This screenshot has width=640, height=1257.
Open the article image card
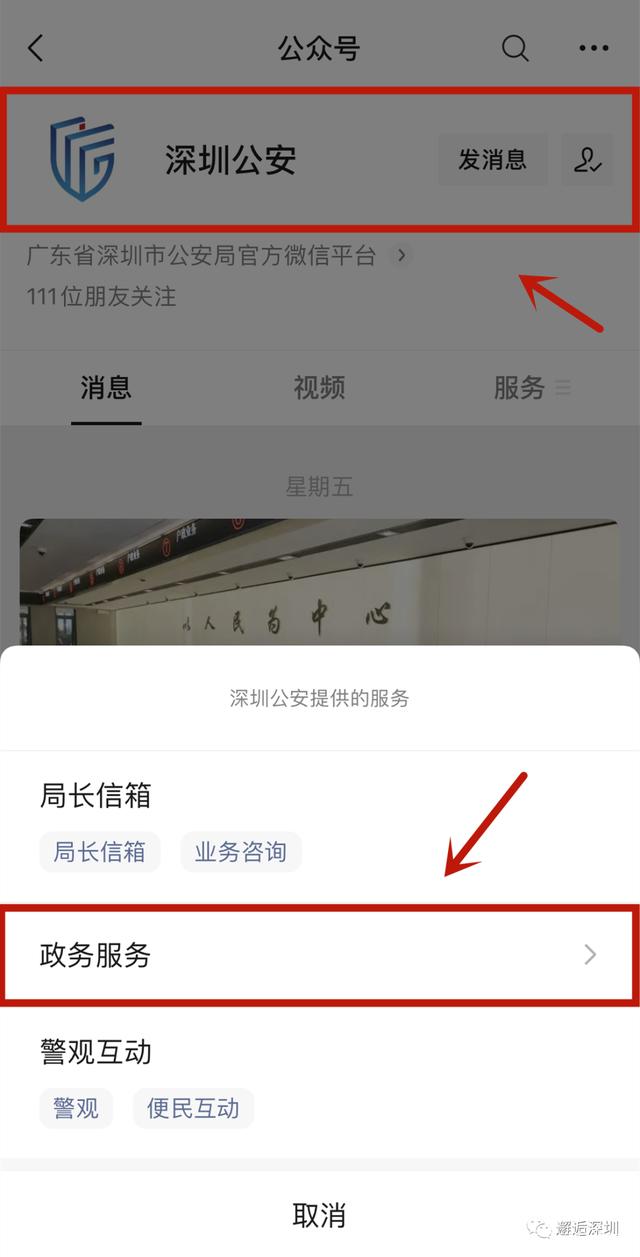click(x=319, y=580)
